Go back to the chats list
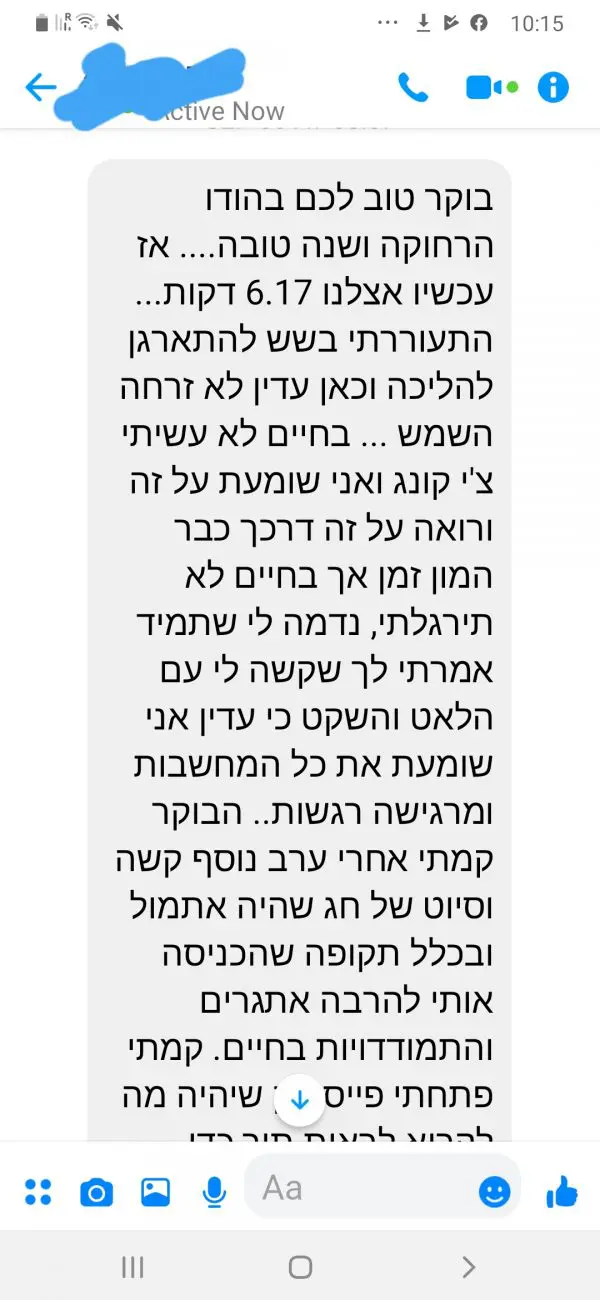This screenshot has width=600, height=1300. coord(41,87)
